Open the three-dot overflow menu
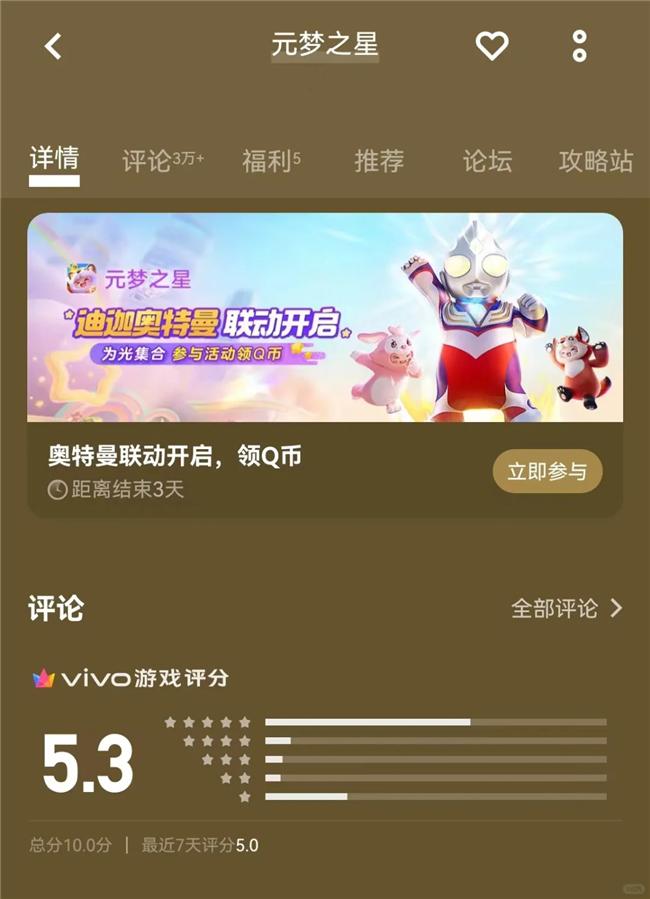650x899 pixels. [x=579, y=46]
